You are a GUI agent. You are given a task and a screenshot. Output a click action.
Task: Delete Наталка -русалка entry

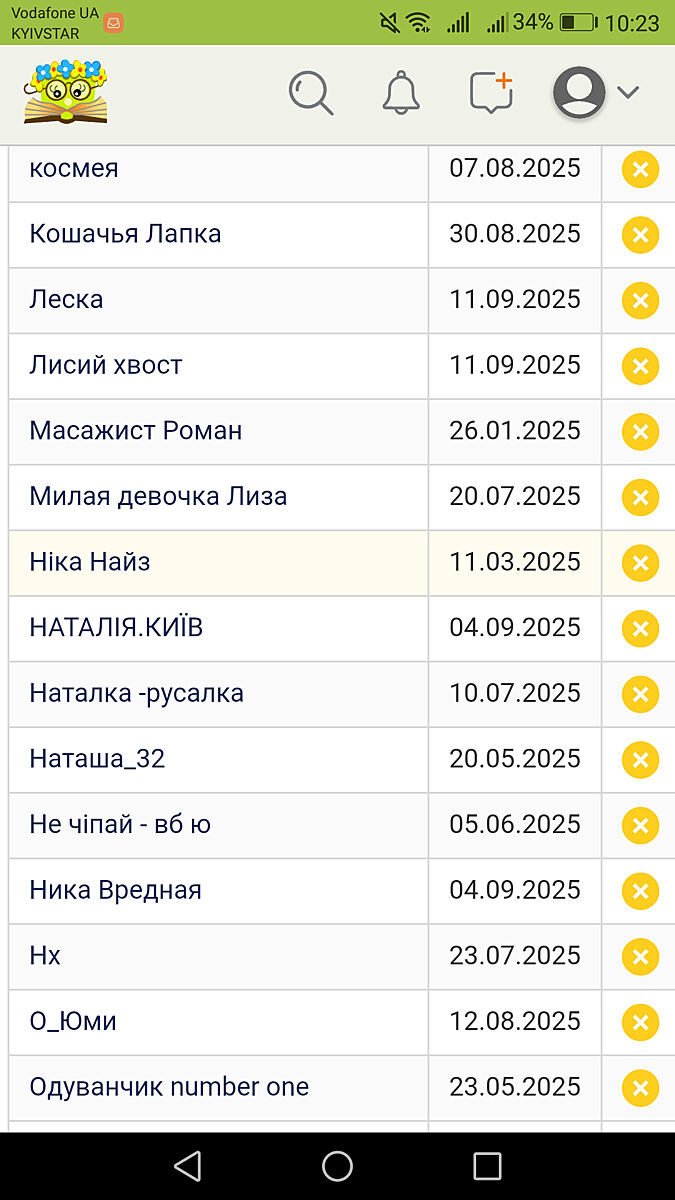(640, 694)
